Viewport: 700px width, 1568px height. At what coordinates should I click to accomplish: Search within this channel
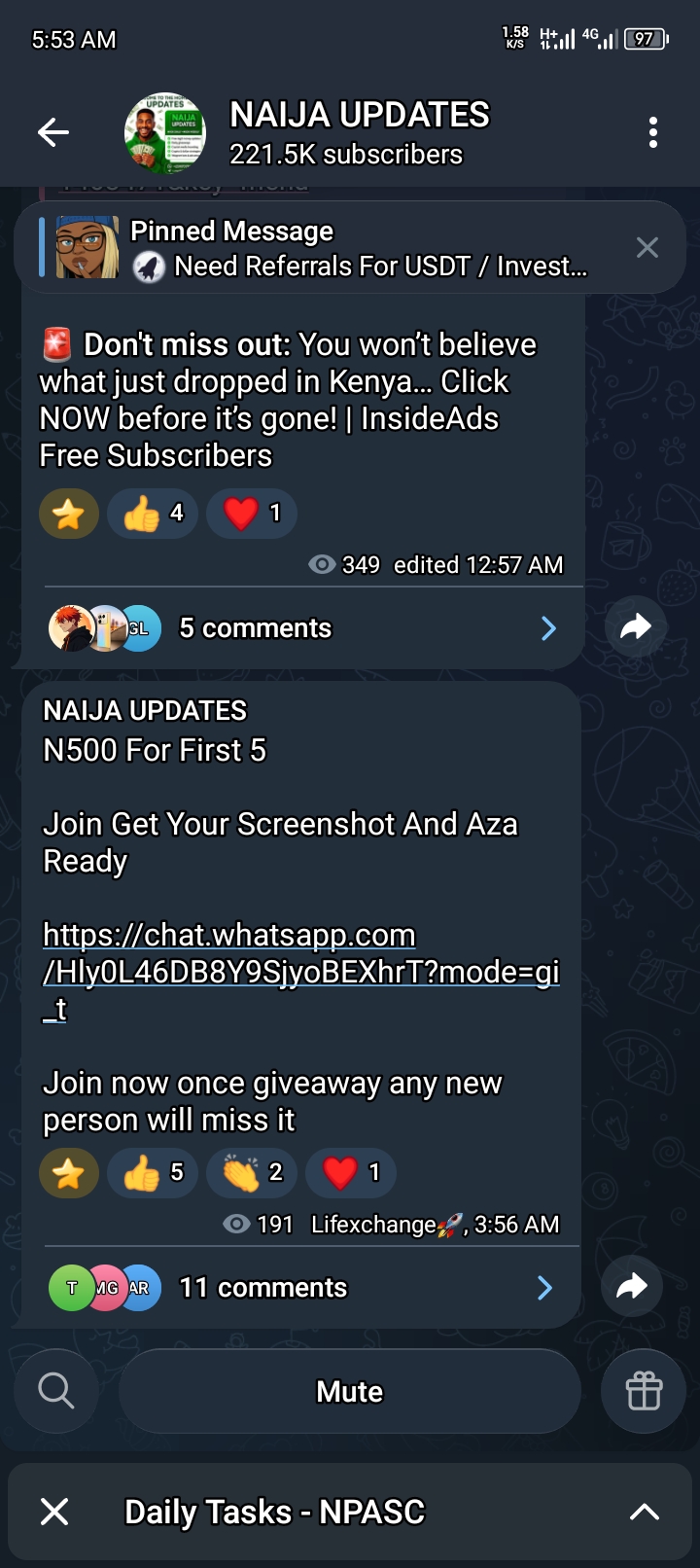coord(56,1391)
